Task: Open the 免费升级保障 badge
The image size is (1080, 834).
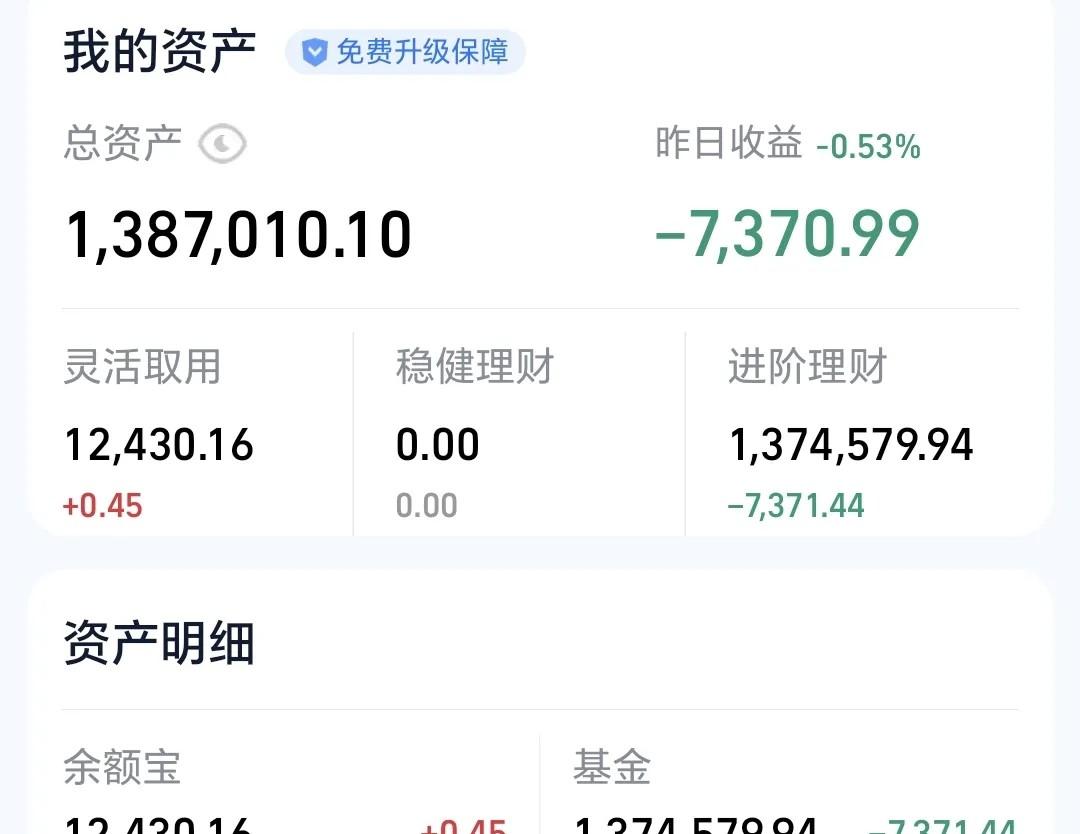Action: click(x=405, y=52)
